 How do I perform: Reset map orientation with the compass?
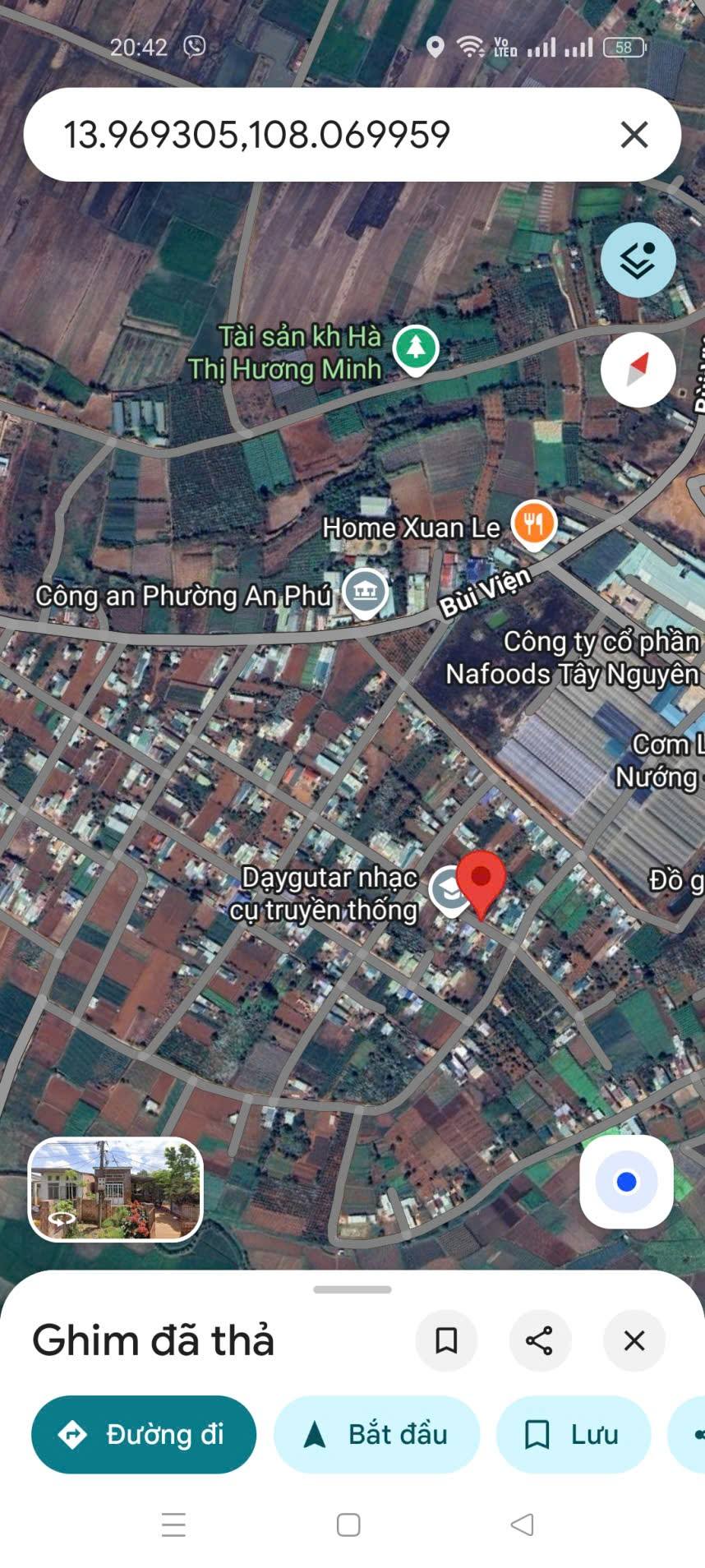(x=638, y=370)
